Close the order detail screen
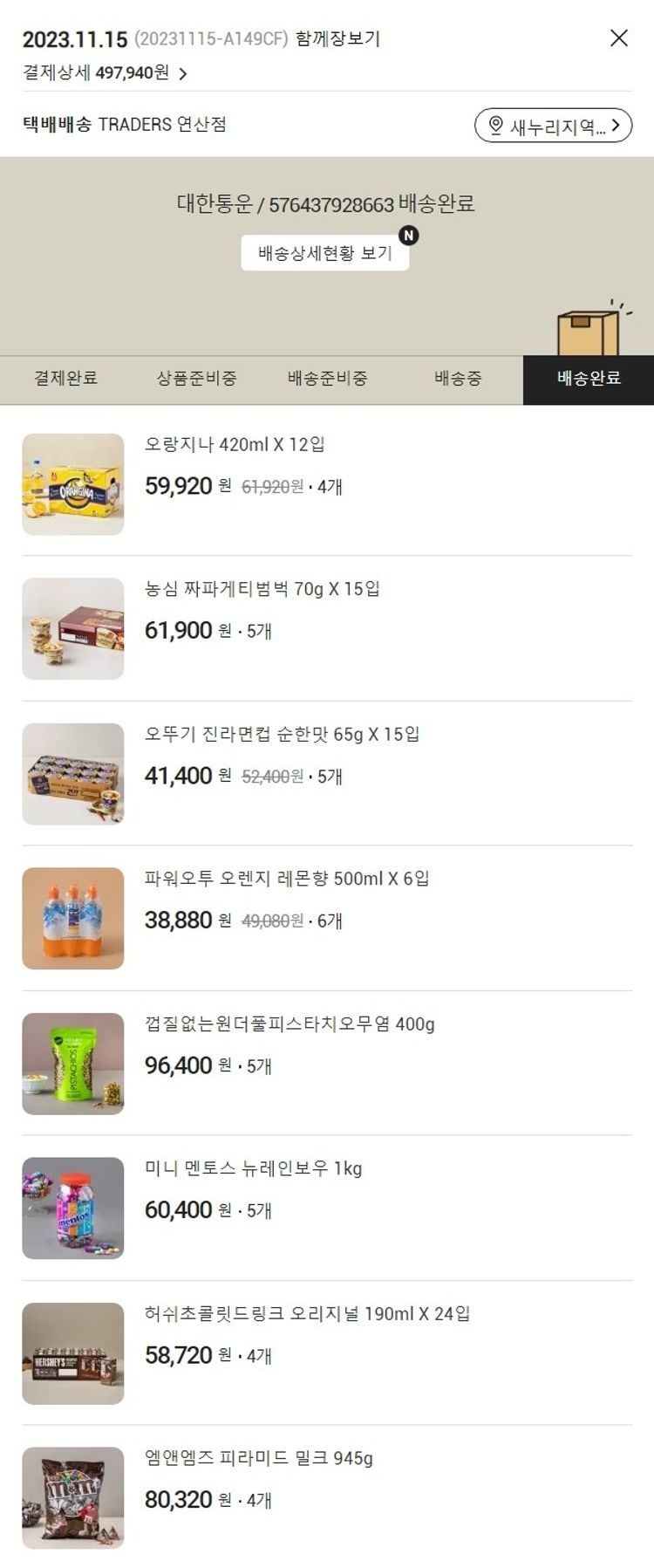Image resolution: width=654 pixels, height=1568 pixels. [618, 38]
